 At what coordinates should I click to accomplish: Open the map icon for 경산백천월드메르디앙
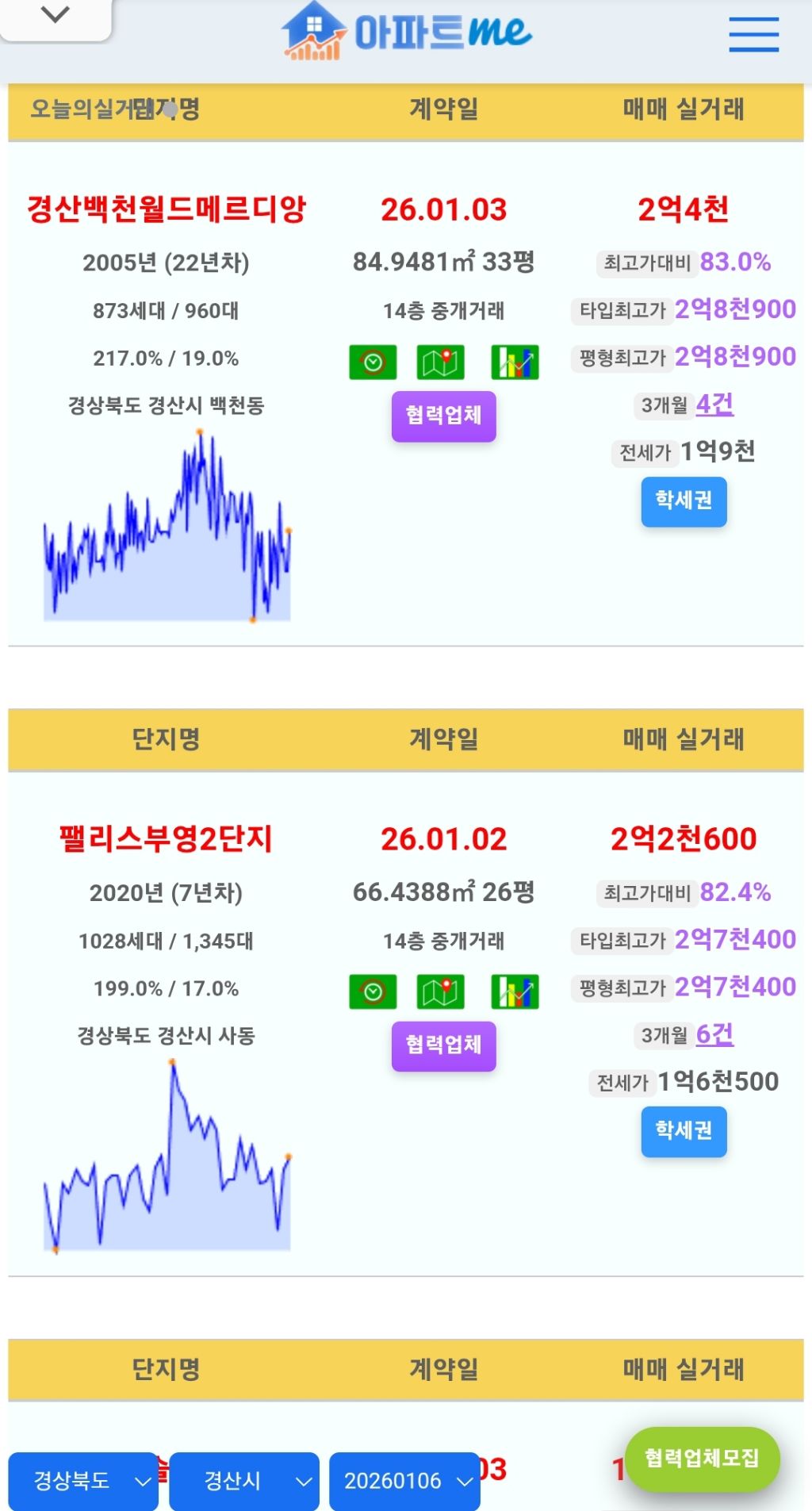click(441, 362)
